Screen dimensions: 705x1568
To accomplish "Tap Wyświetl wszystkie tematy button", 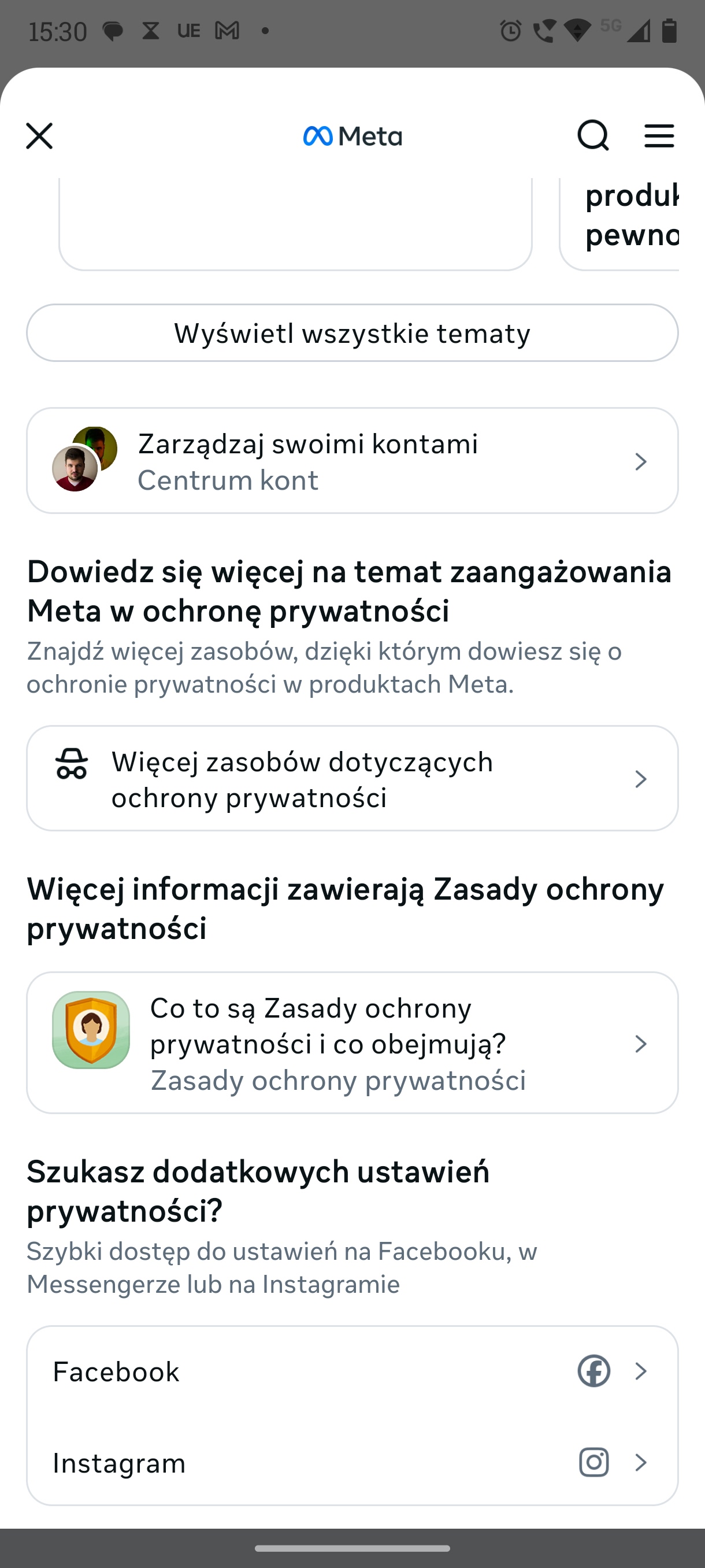I will 352,333.
